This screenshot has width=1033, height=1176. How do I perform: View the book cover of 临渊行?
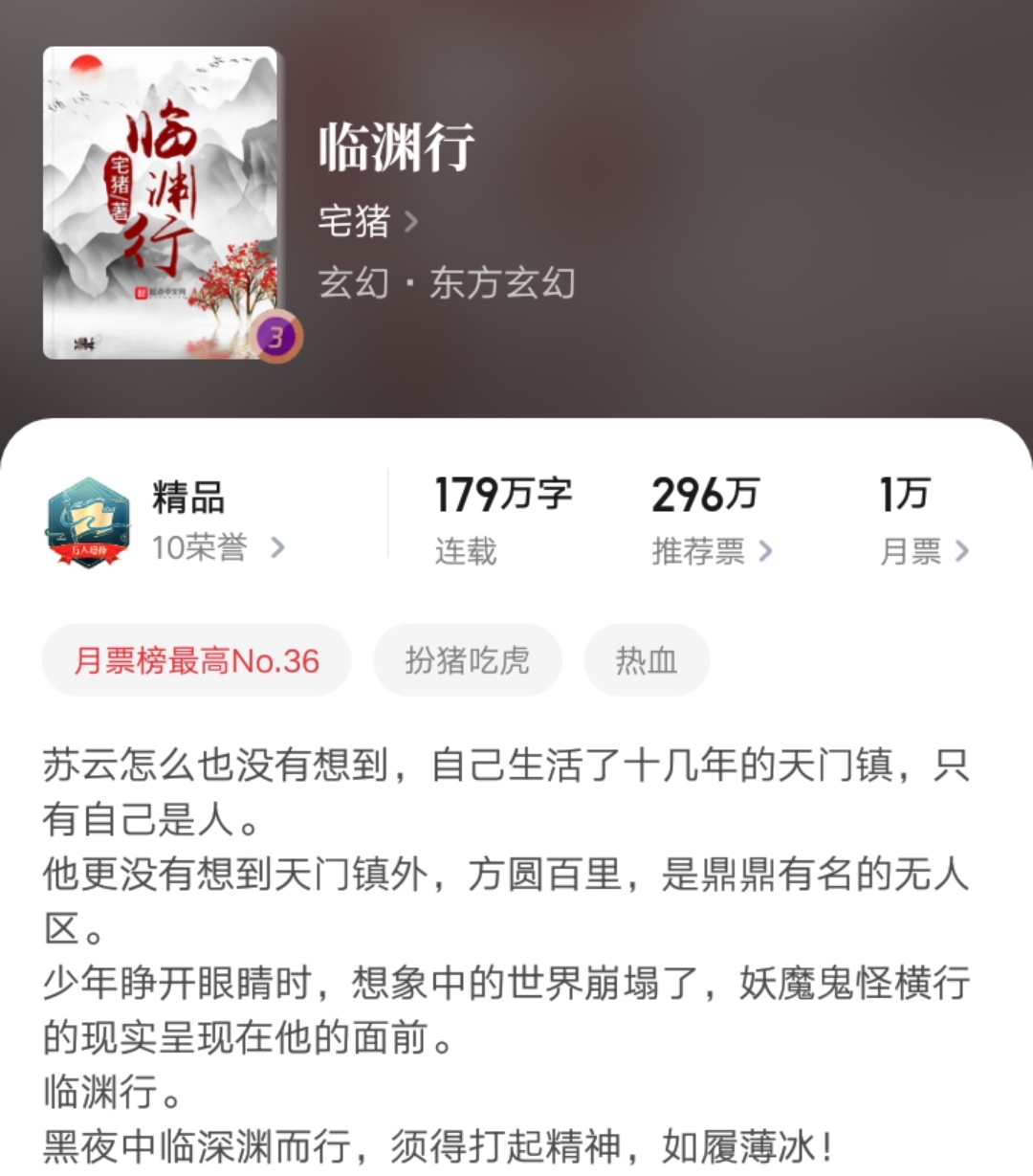161,203
